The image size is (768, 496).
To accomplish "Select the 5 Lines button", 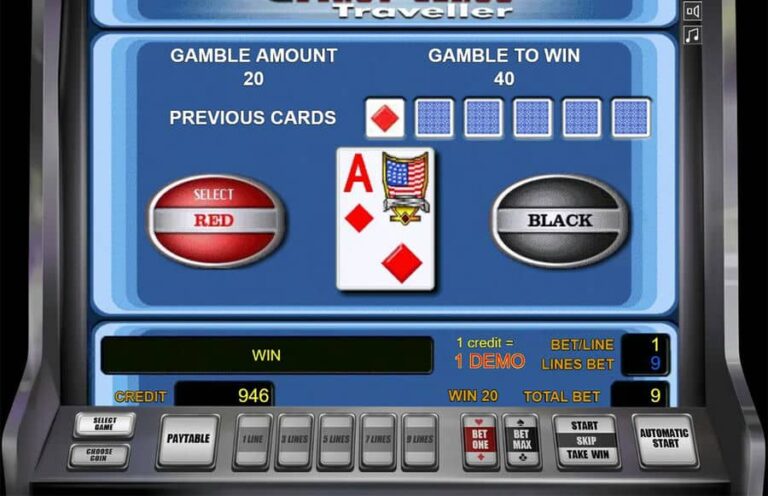I will tap(336, 440).
